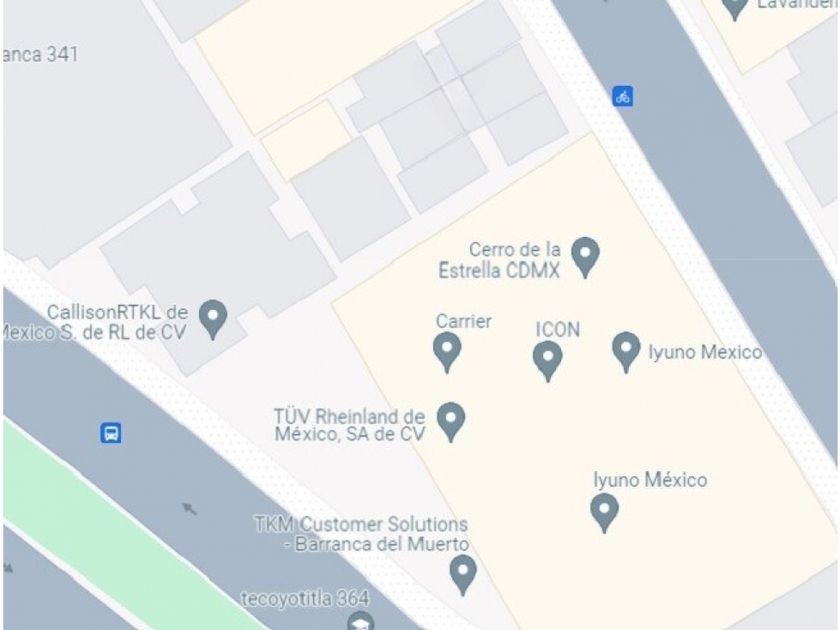Open TÜV Rheinland de México marker
The width and height of the screenshot is (840, 630).
tap(451, 422)
